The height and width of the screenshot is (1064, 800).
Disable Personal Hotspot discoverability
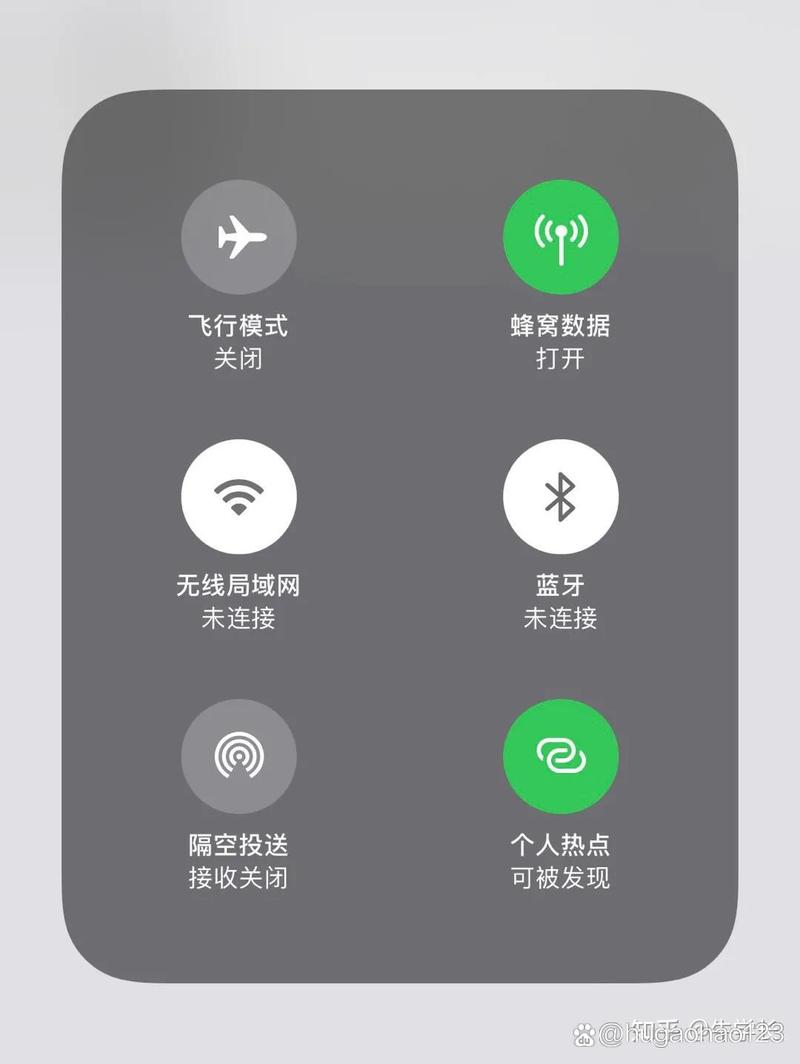561,757
